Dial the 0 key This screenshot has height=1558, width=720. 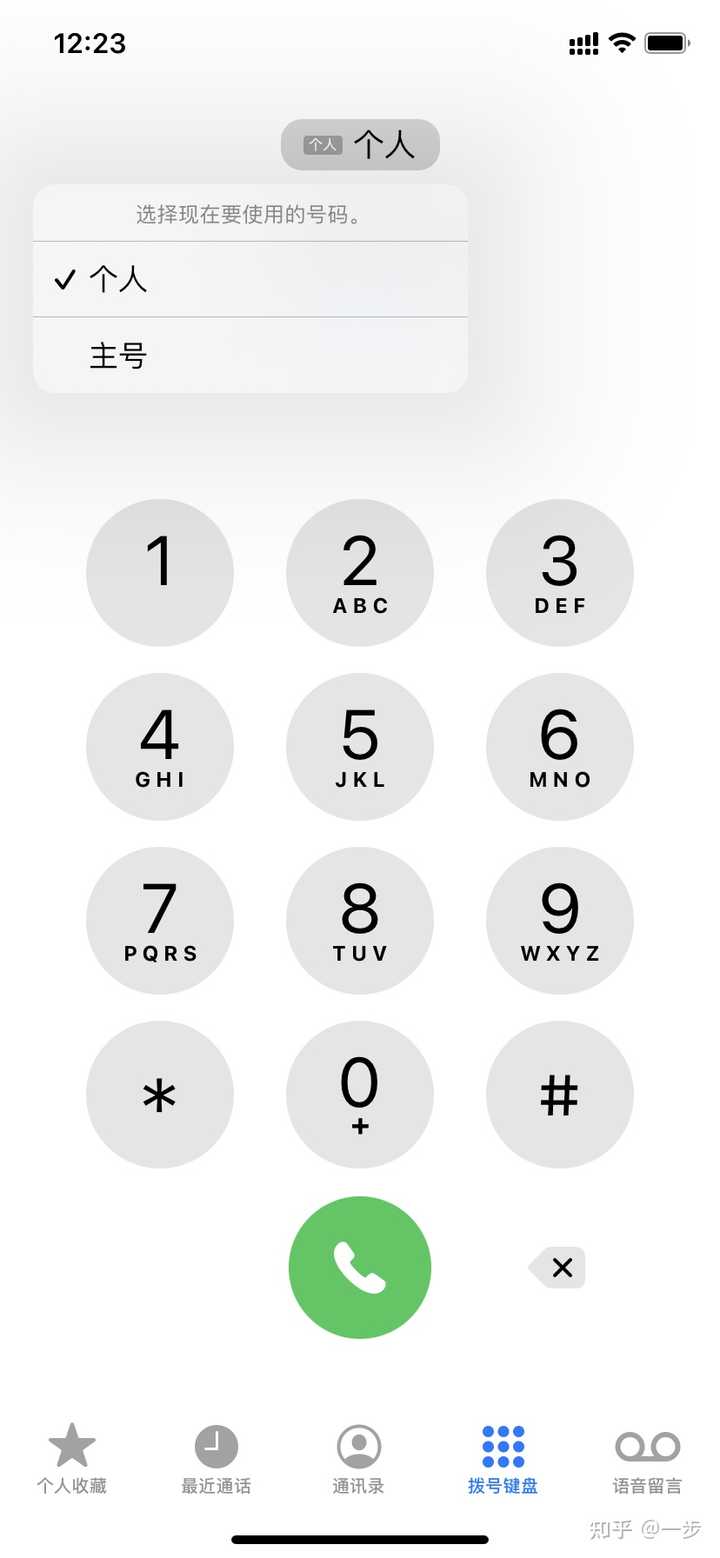coord(360,1094)
